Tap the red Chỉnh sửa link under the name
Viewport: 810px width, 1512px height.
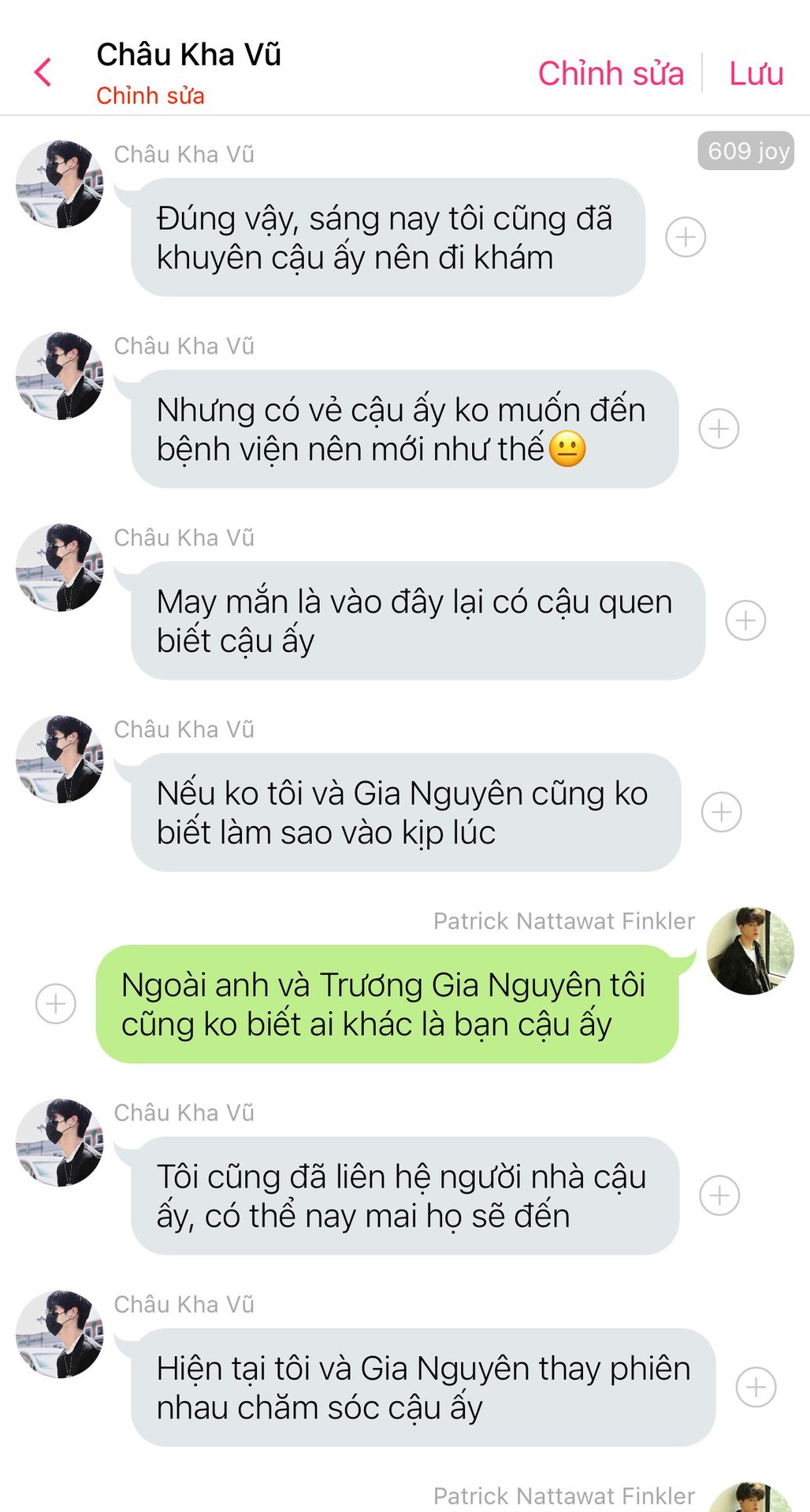tap(150, 96)
